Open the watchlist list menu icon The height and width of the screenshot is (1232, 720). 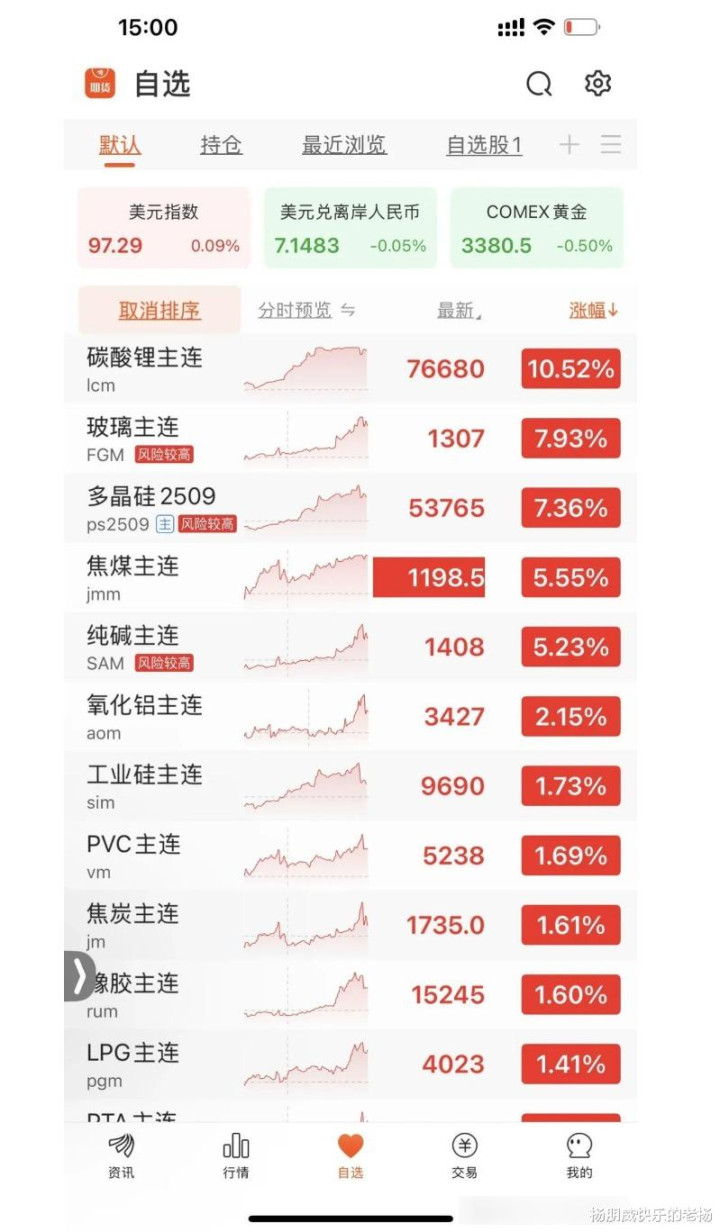pos(611,145)
